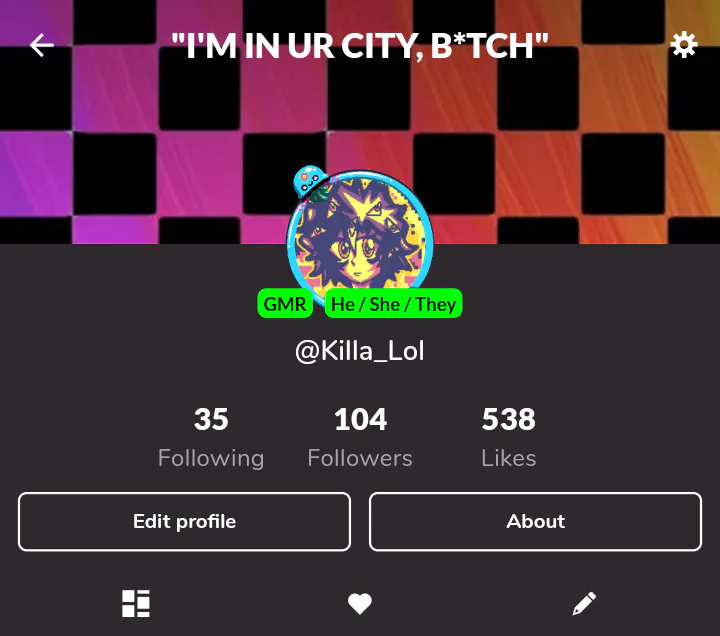Open the About section
Image resolution: width=720 pixels, height=636 pixels.
click(x=535, y=521)
